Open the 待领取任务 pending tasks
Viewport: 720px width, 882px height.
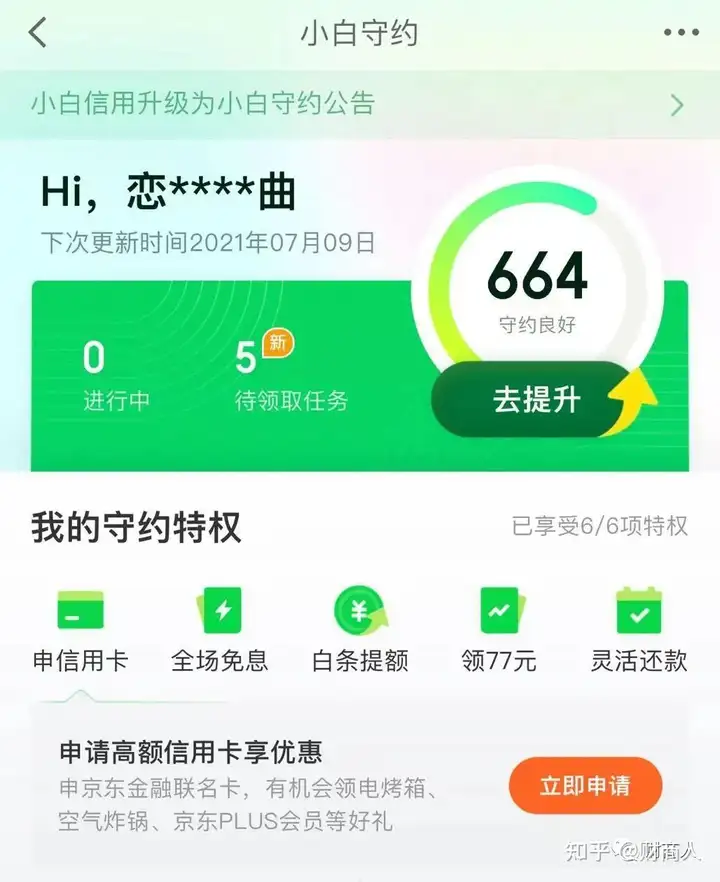tap(291, 377)
